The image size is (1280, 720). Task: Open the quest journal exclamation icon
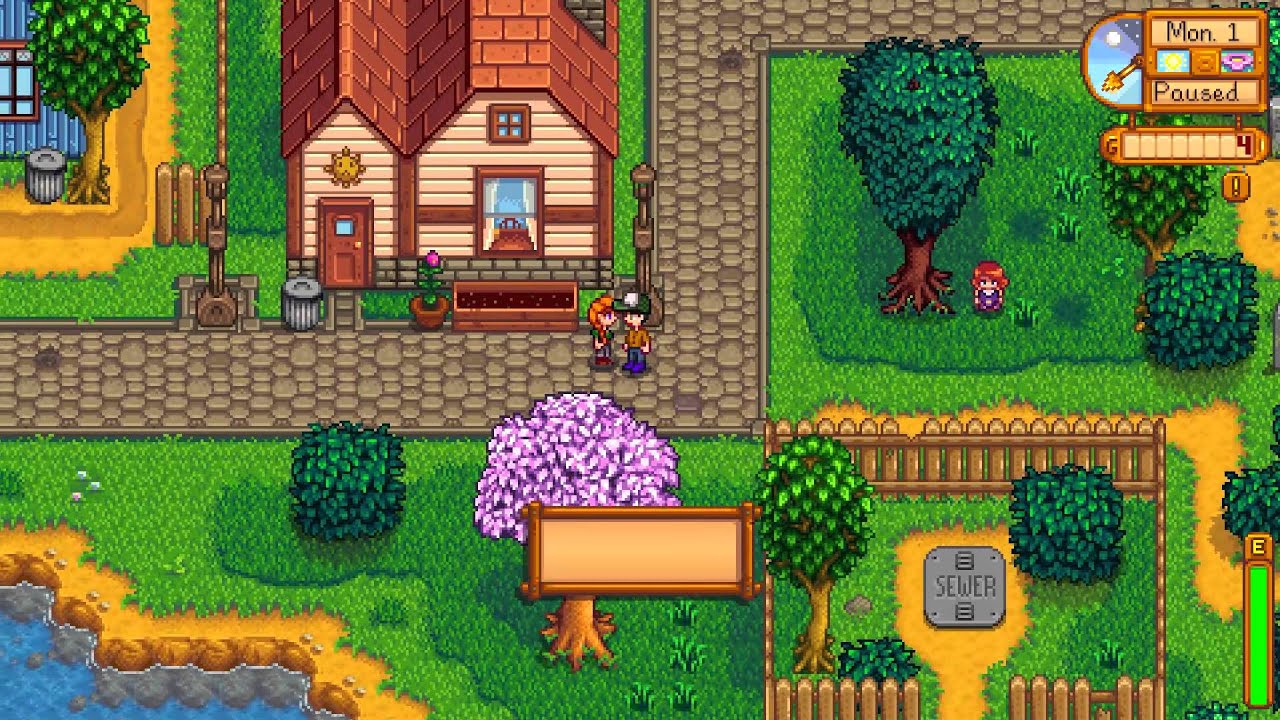click(1236, 186)
